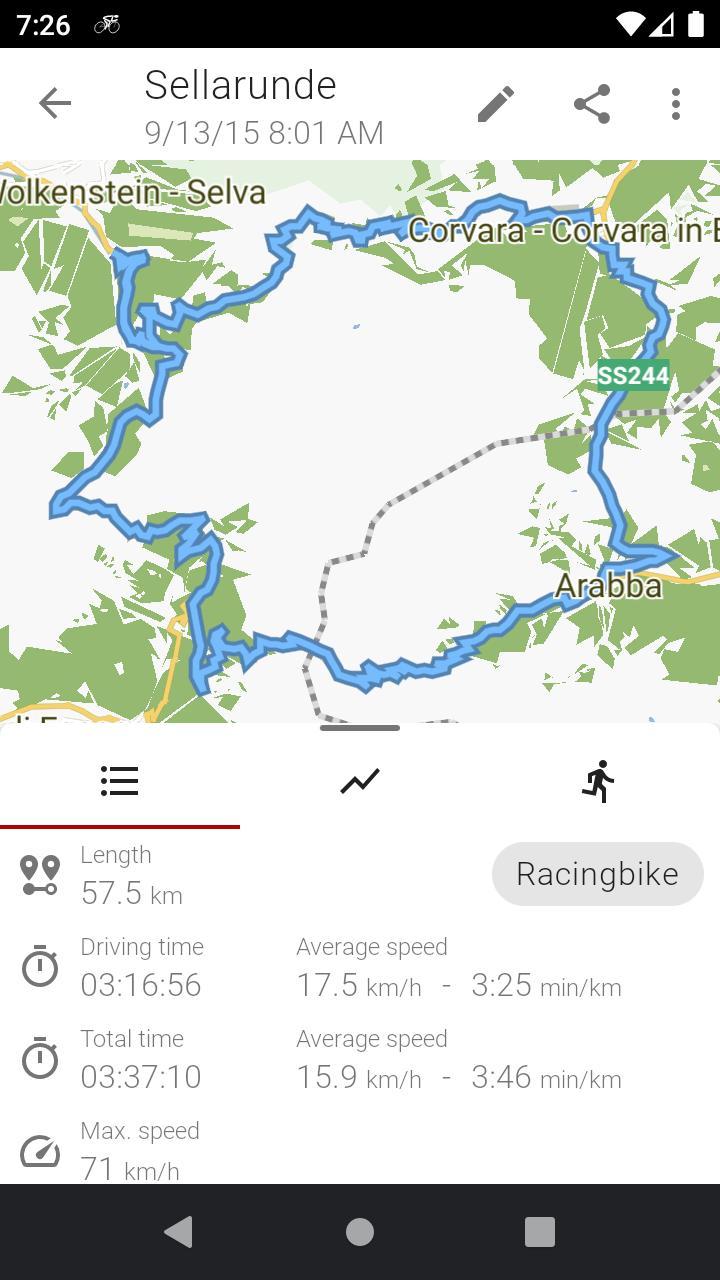The height and width of the screenshot is (1280, 720).
Task: Switch to the elevation chart tab
Action: click(360, 781)
